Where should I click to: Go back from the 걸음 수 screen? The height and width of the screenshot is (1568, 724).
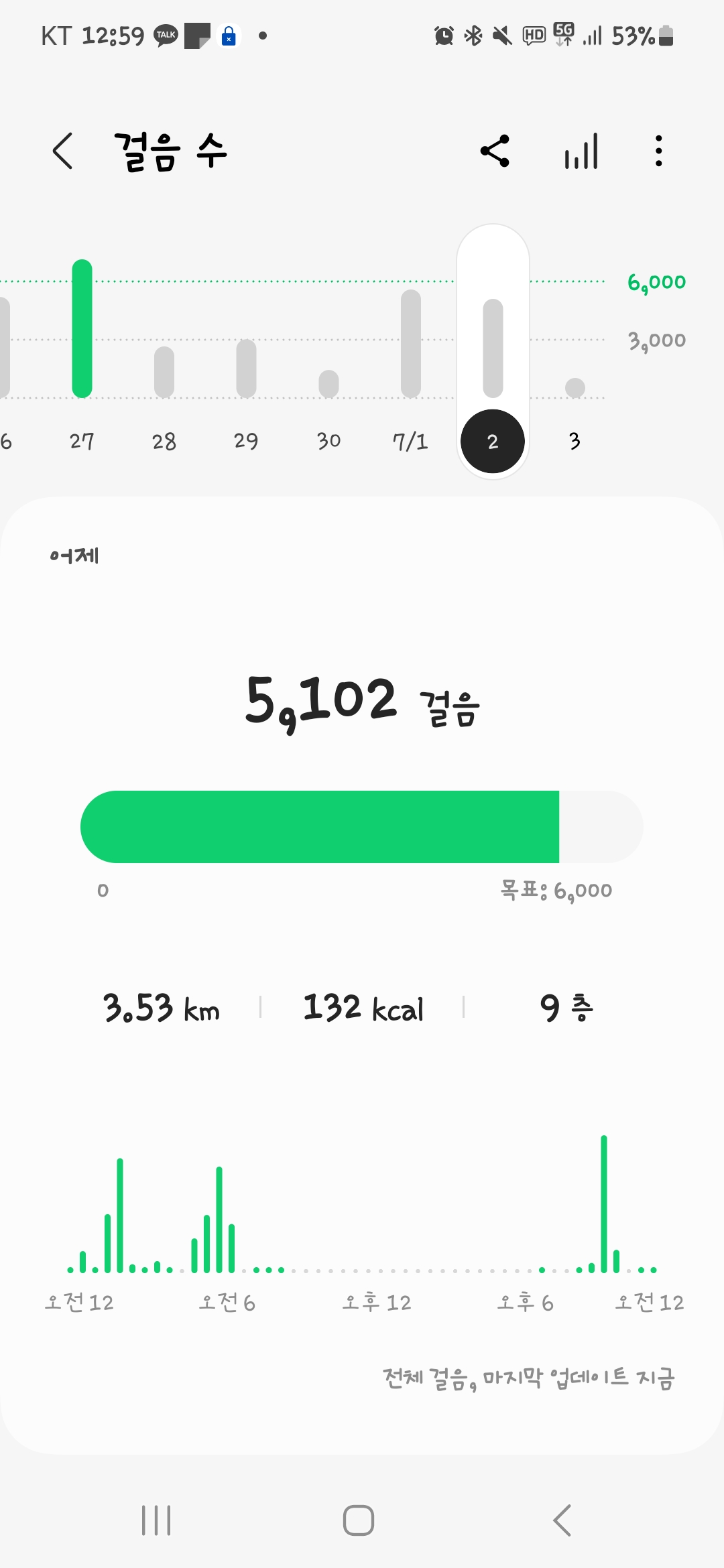(62, 151)
